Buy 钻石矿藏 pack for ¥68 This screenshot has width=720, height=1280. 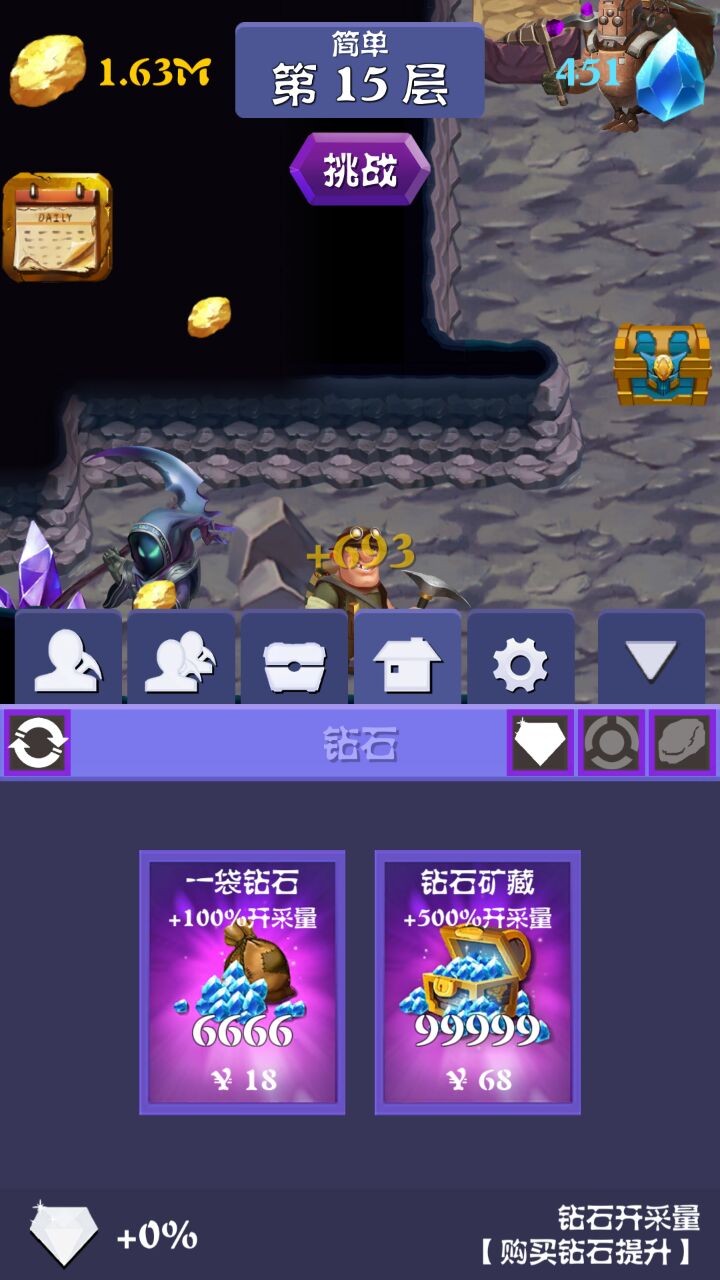(x=478, y=982)
